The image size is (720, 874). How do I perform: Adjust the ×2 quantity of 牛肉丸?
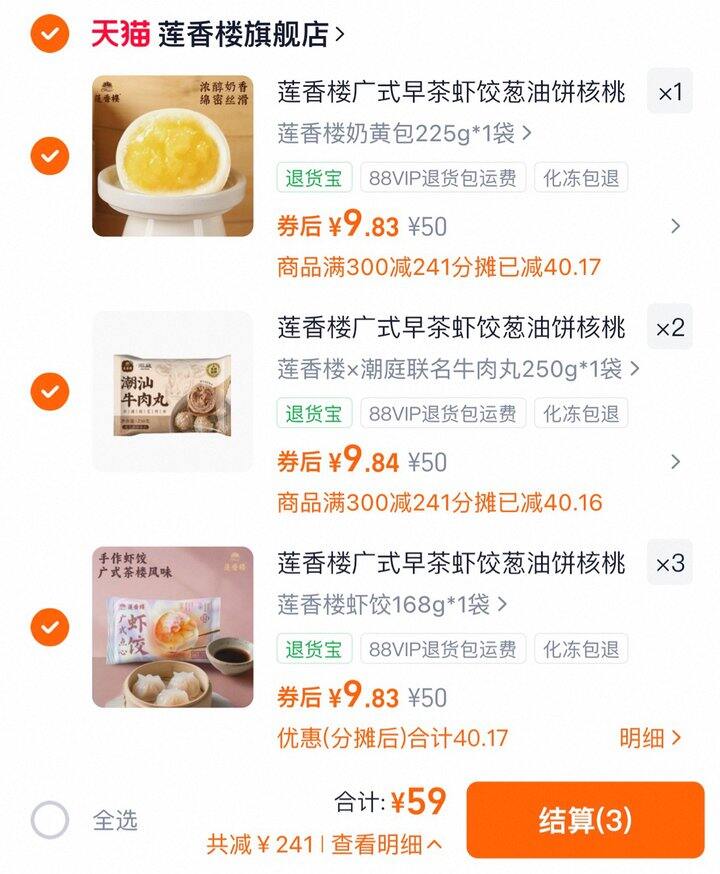(x=670, y=328)
